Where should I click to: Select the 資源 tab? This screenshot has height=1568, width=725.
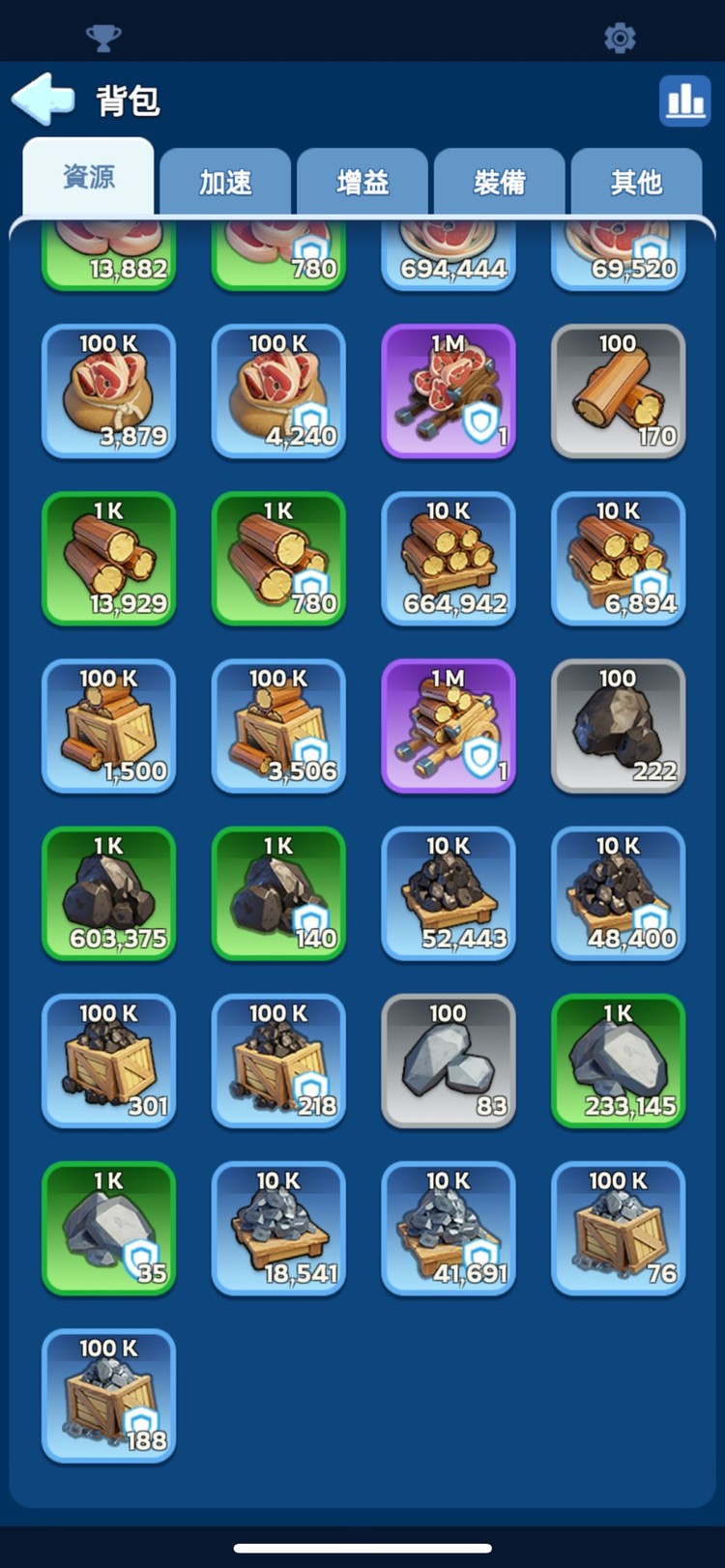pos(88,178)
